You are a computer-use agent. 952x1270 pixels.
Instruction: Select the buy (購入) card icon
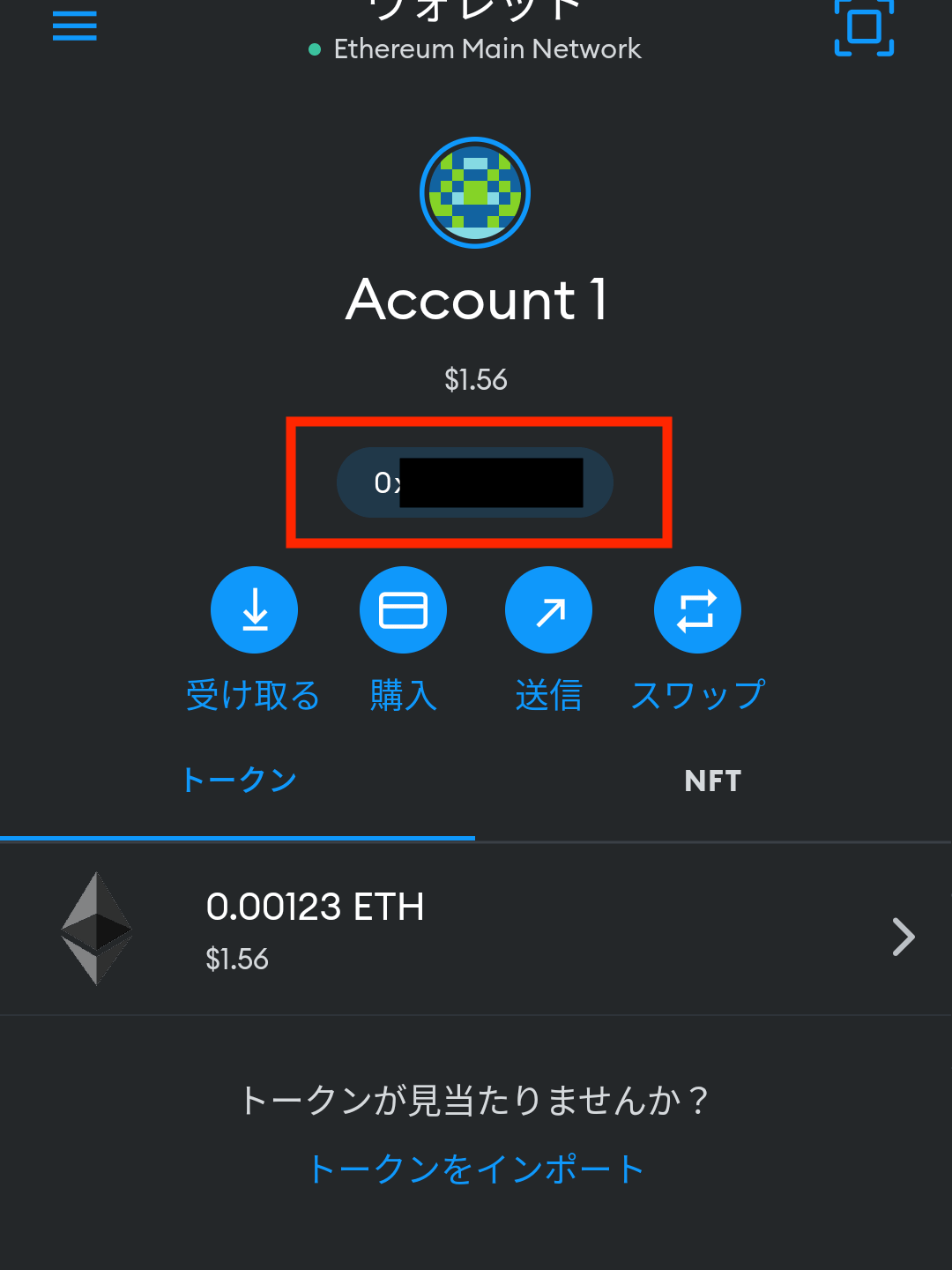403,609
